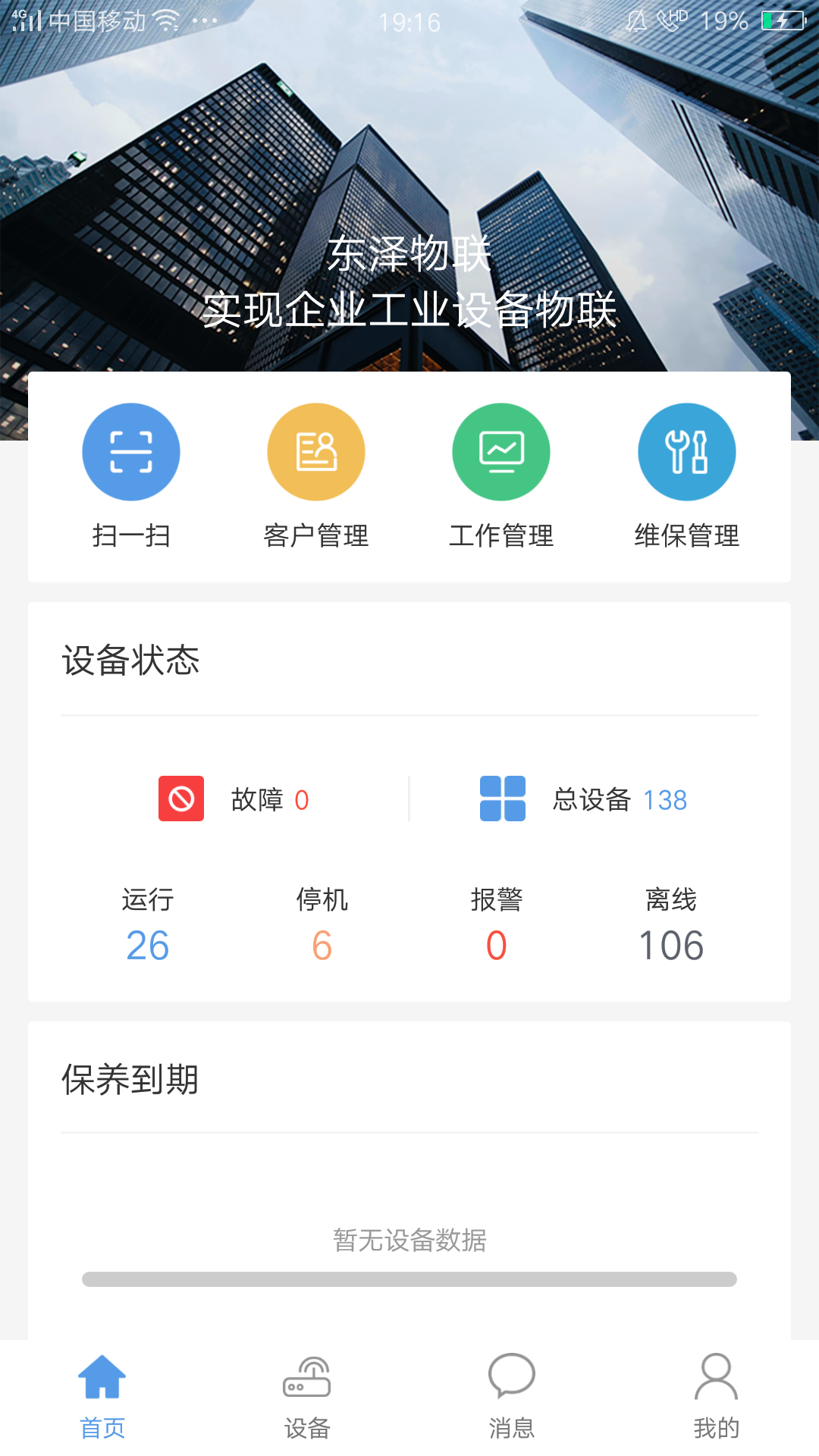Switch to the 首页 home tab
The width and height of the screenshot is (819, 1456).
pyautogui.click(x=102, y=1397)
